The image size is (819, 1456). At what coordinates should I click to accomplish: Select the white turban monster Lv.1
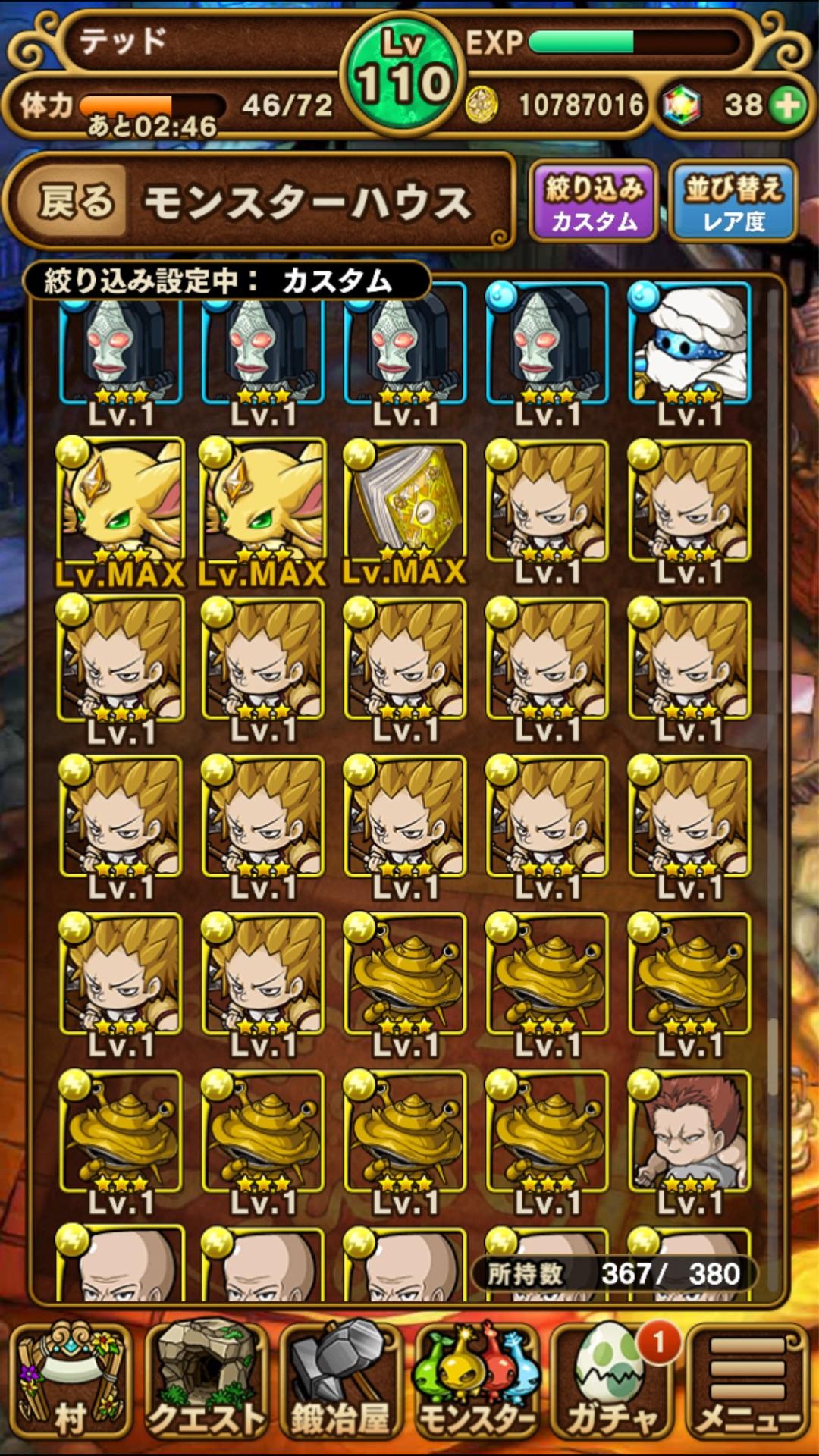click(689, 353)
